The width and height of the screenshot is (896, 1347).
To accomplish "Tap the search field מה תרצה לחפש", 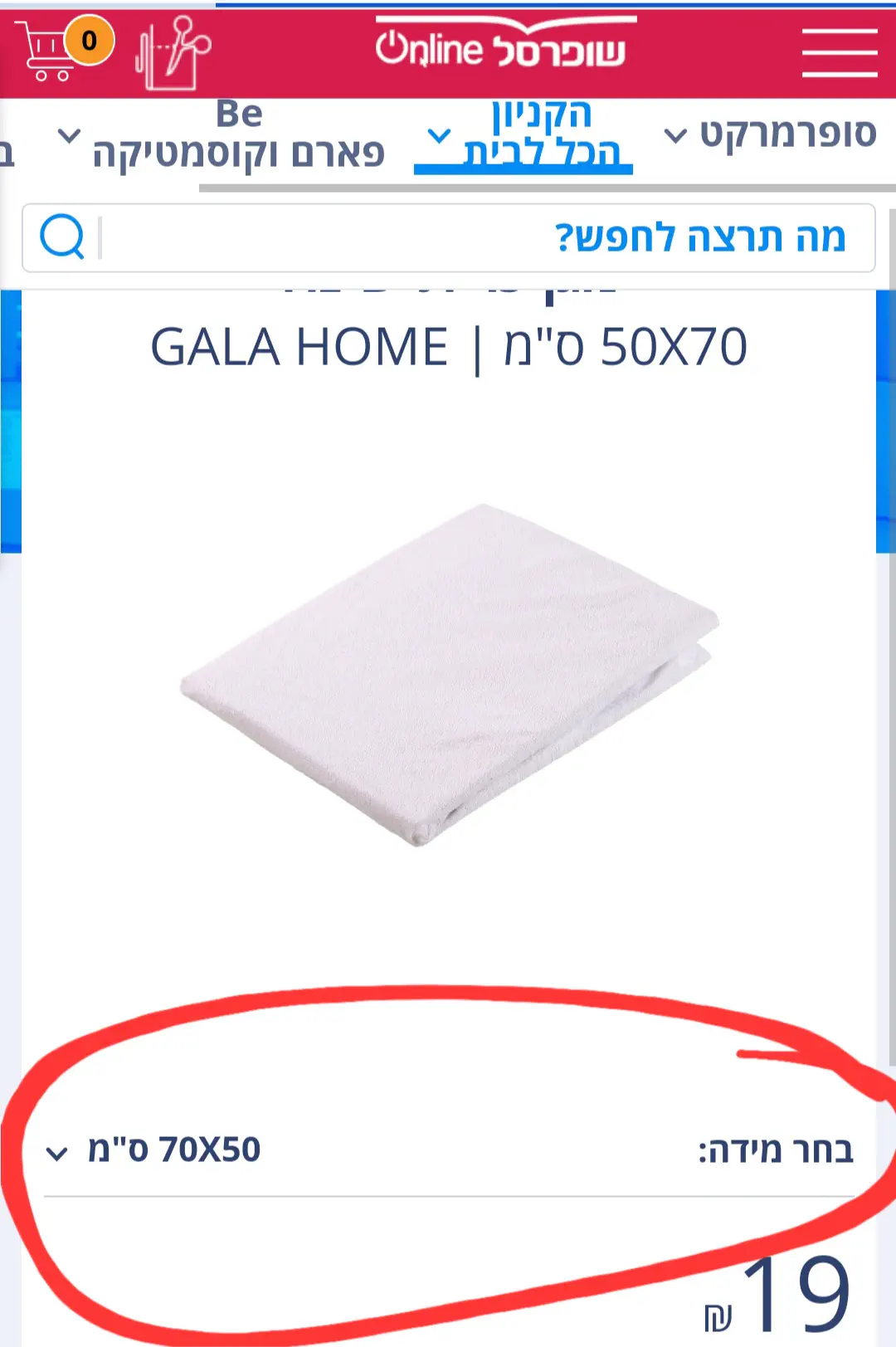I will tap(481, 238).
